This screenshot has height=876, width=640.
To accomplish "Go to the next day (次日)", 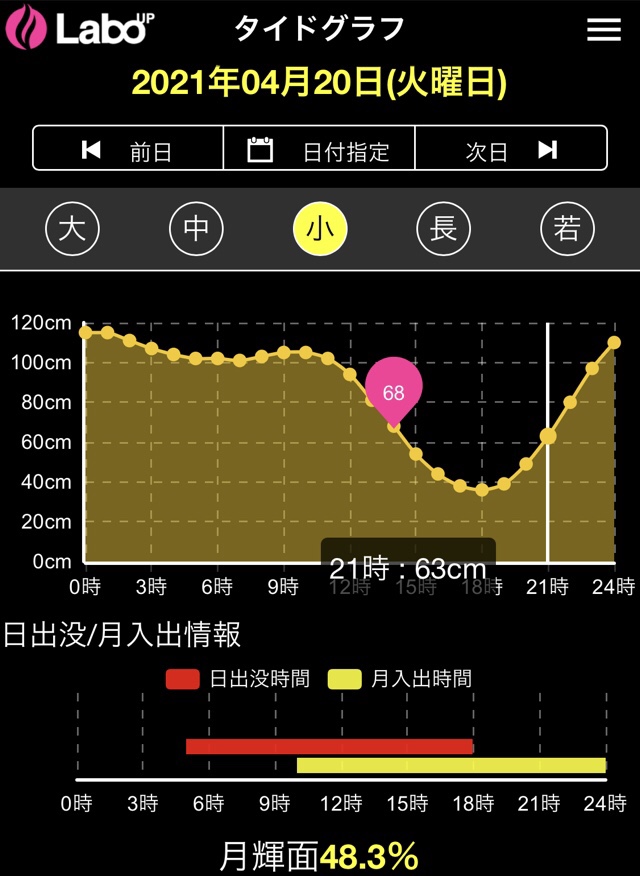I will pyautogui.click(x=511, y=150).
